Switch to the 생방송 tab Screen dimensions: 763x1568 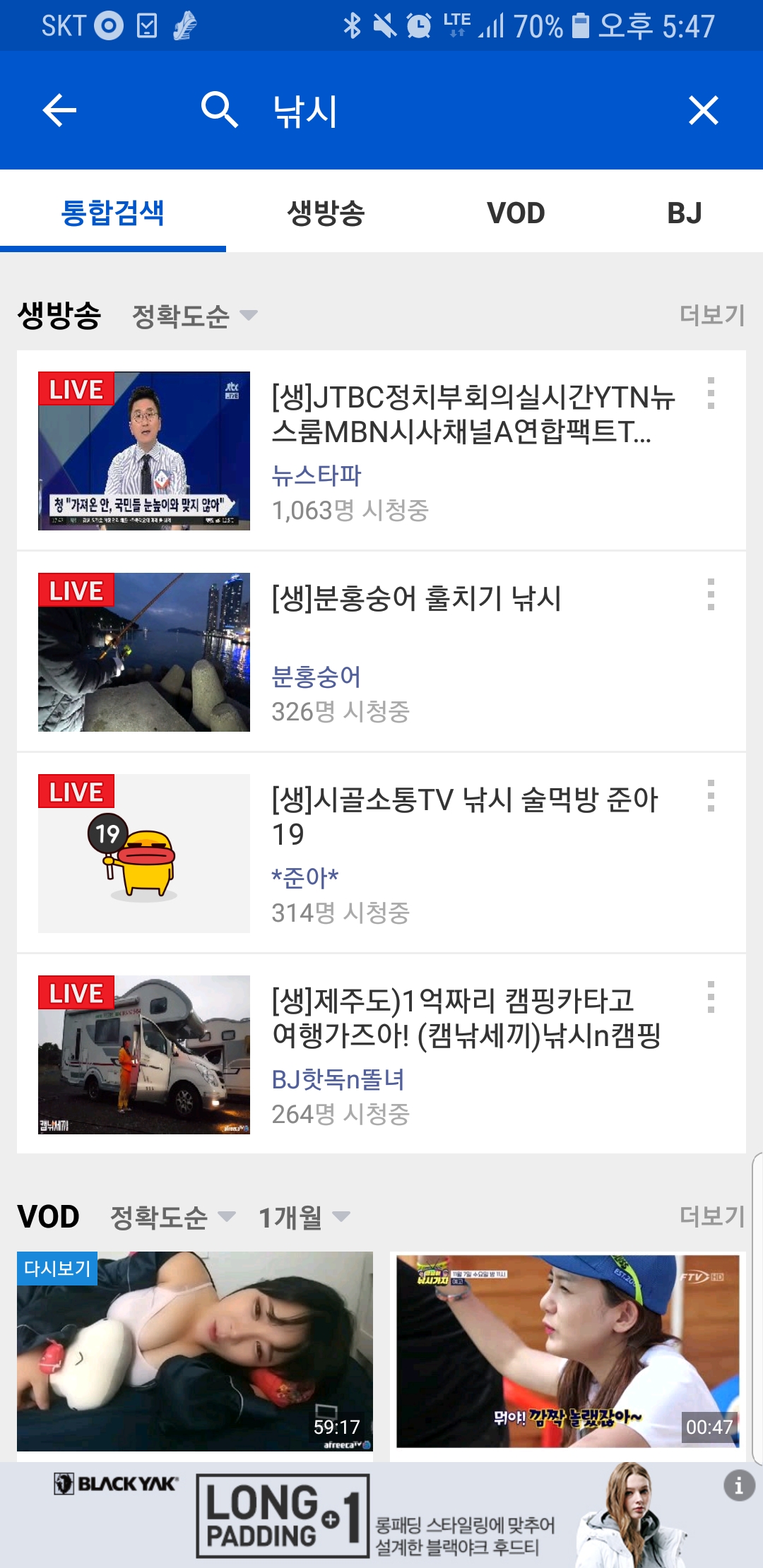tap(326, 213)
